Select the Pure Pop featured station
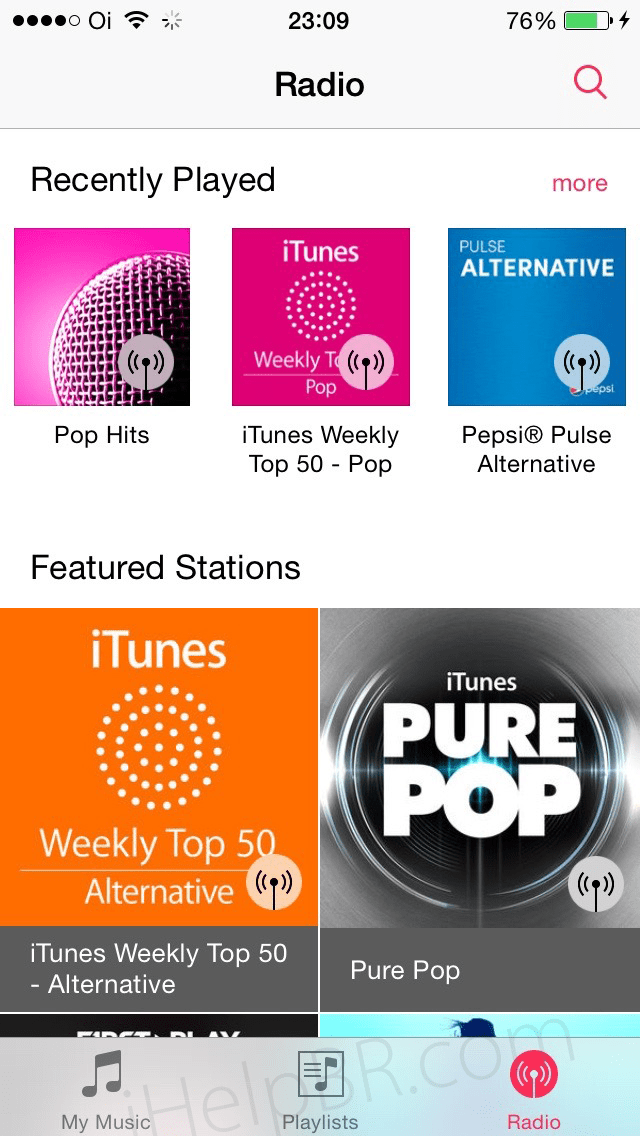640x1136 pixels. (x=480, y=767)
